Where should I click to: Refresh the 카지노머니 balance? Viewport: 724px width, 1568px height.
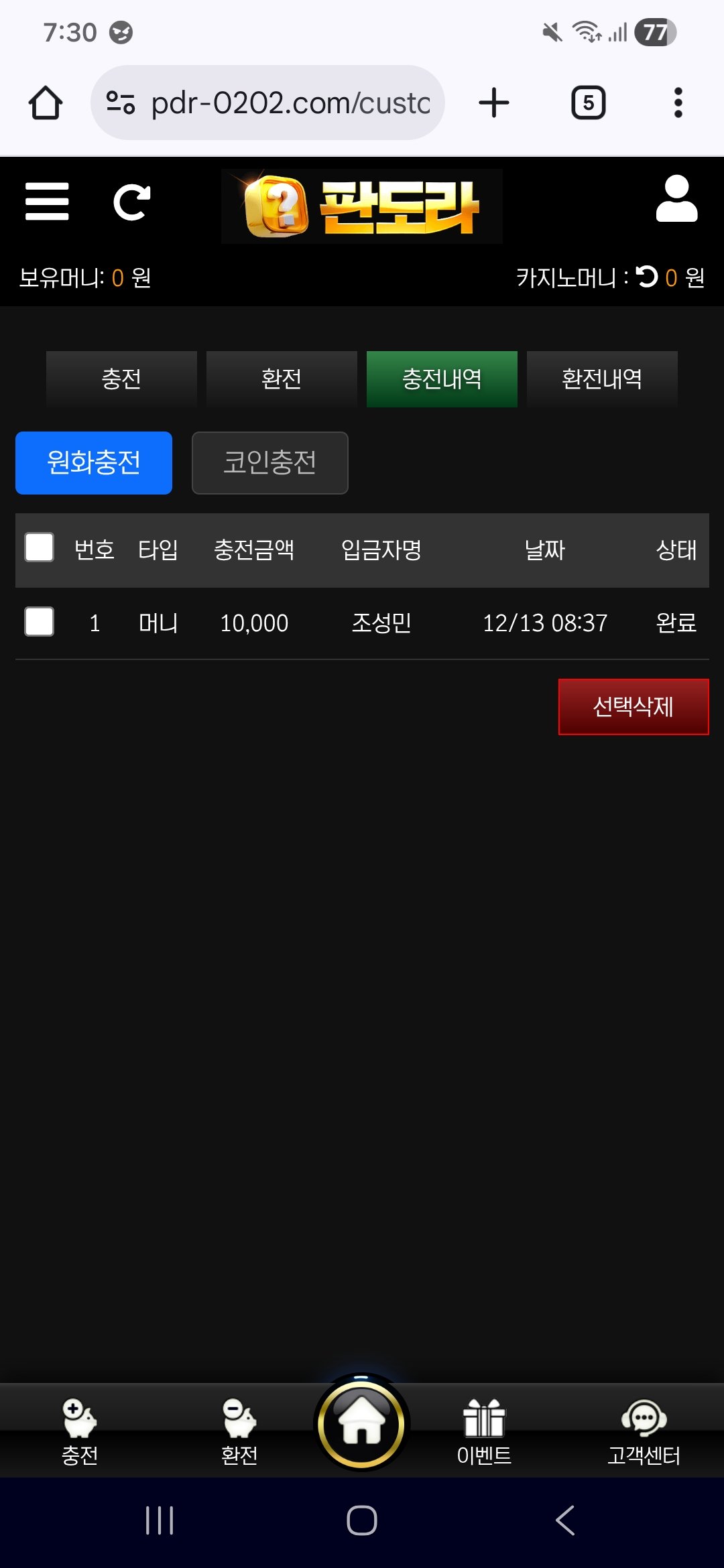pyautogui.click(x=647, y=277)
